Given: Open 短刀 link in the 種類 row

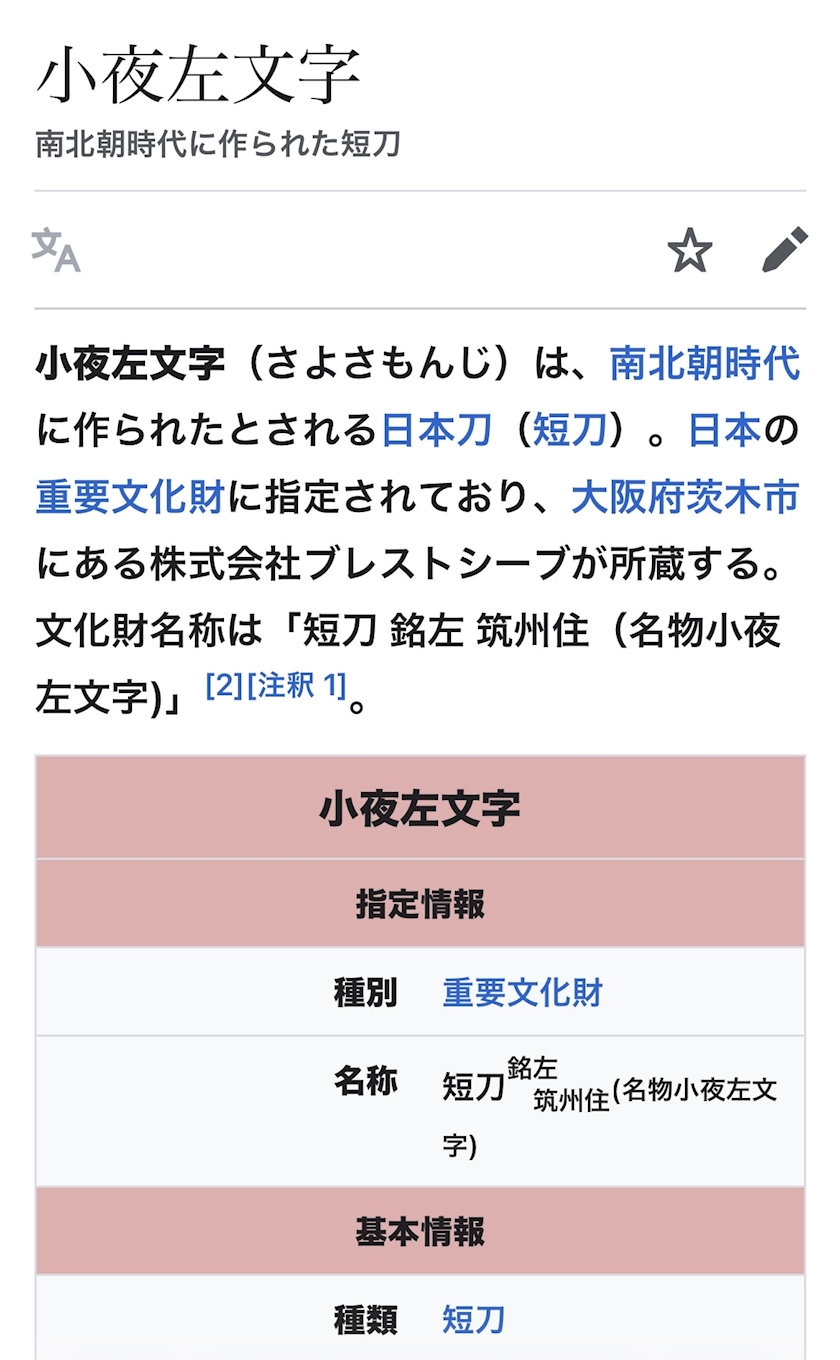Looking at the screenshot, I should [474, 1320].
